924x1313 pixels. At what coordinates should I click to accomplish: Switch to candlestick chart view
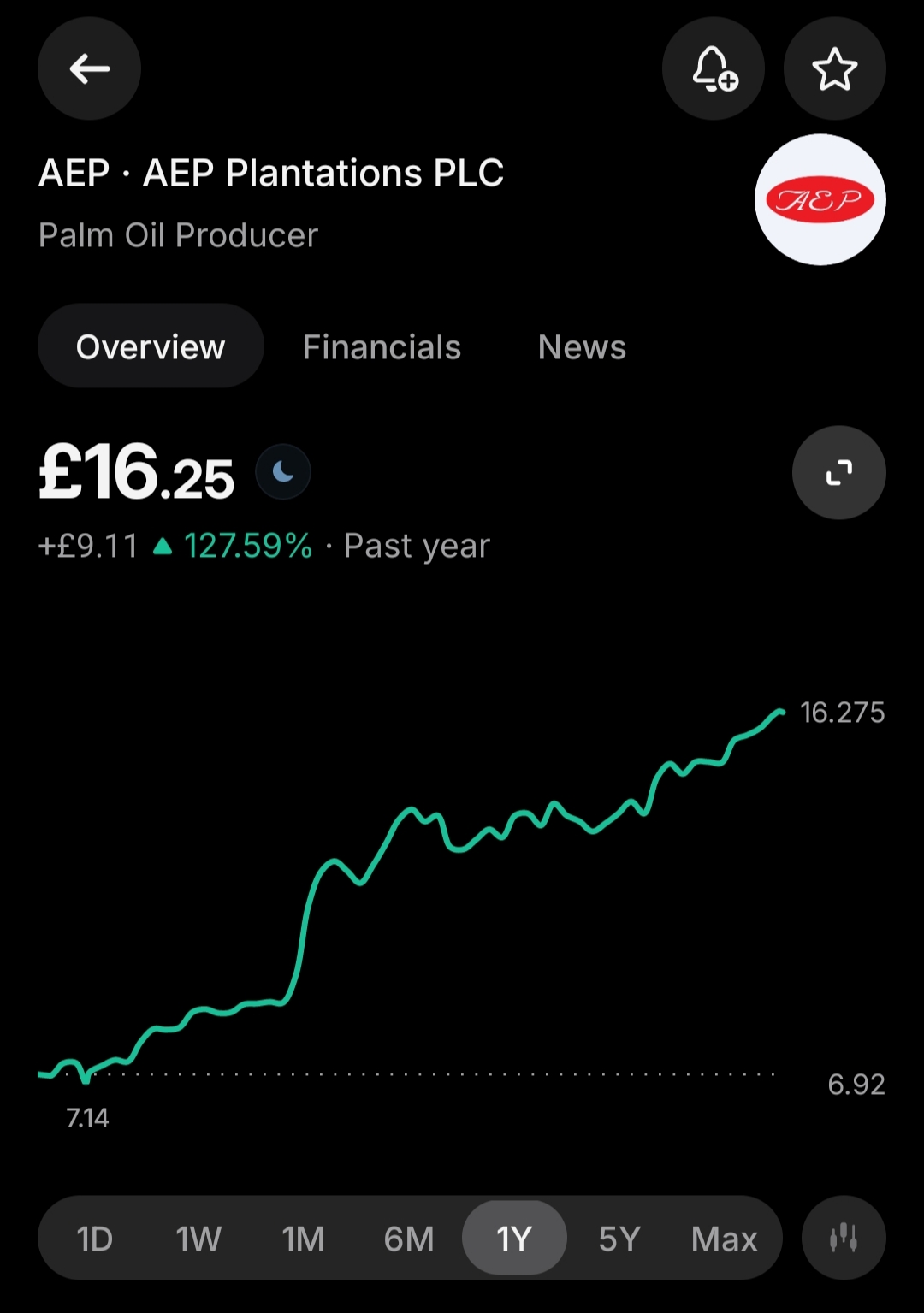(x=844, y=1238)
